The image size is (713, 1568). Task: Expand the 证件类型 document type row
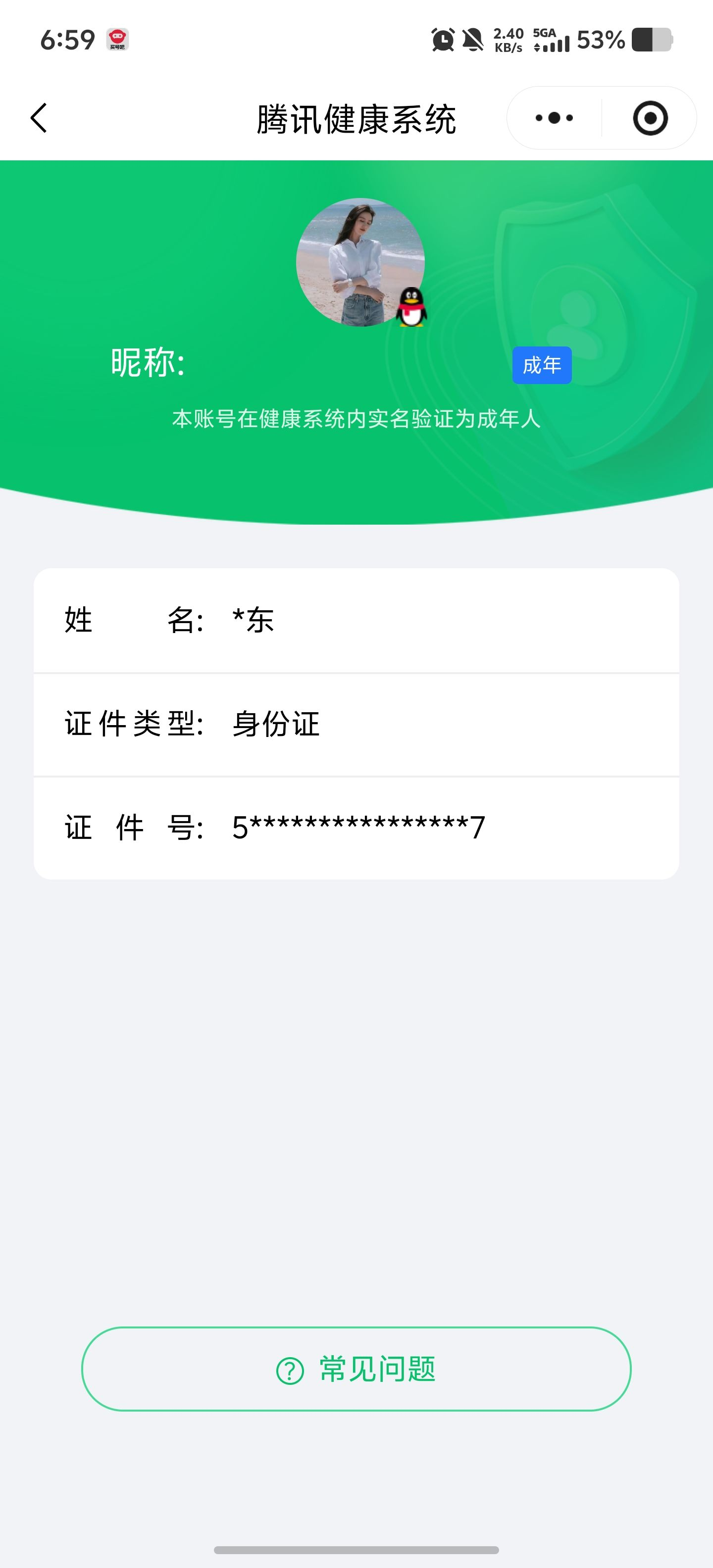click(356, 724)
